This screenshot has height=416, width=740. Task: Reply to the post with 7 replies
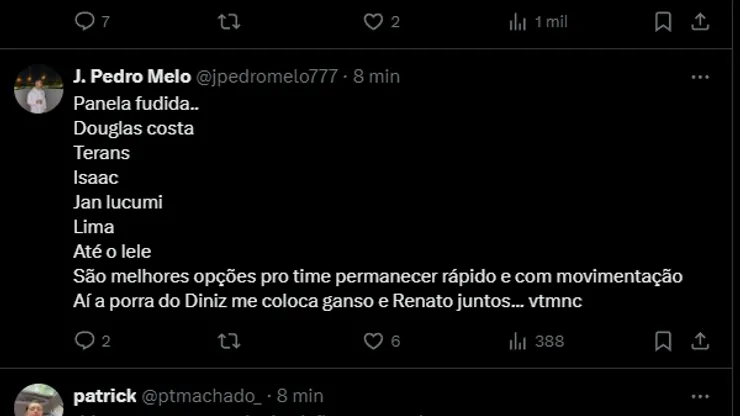click(x=85, y=21)
